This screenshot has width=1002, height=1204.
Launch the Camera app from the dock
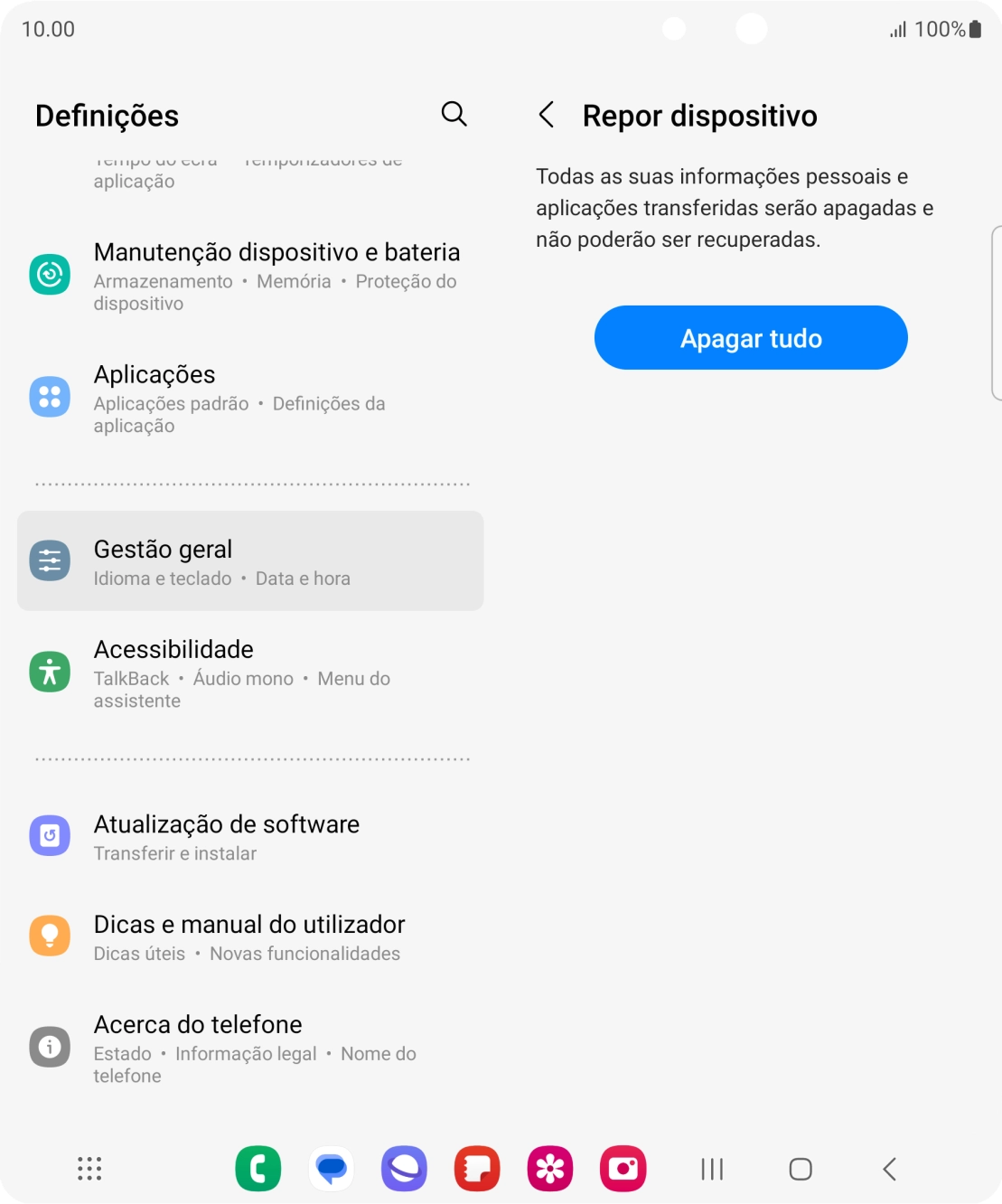pyautogui.click(x=622, y=1168)
